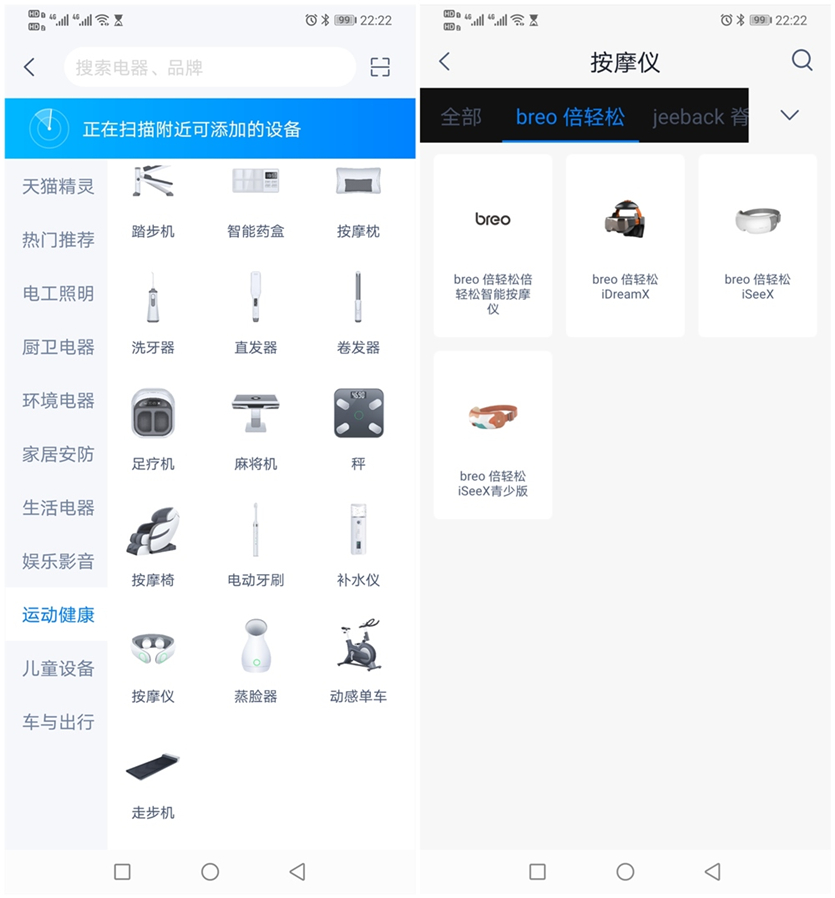Screen dimensions: 835x898
Task: Choose the 足疗机 device type
Action: point(153,428)
